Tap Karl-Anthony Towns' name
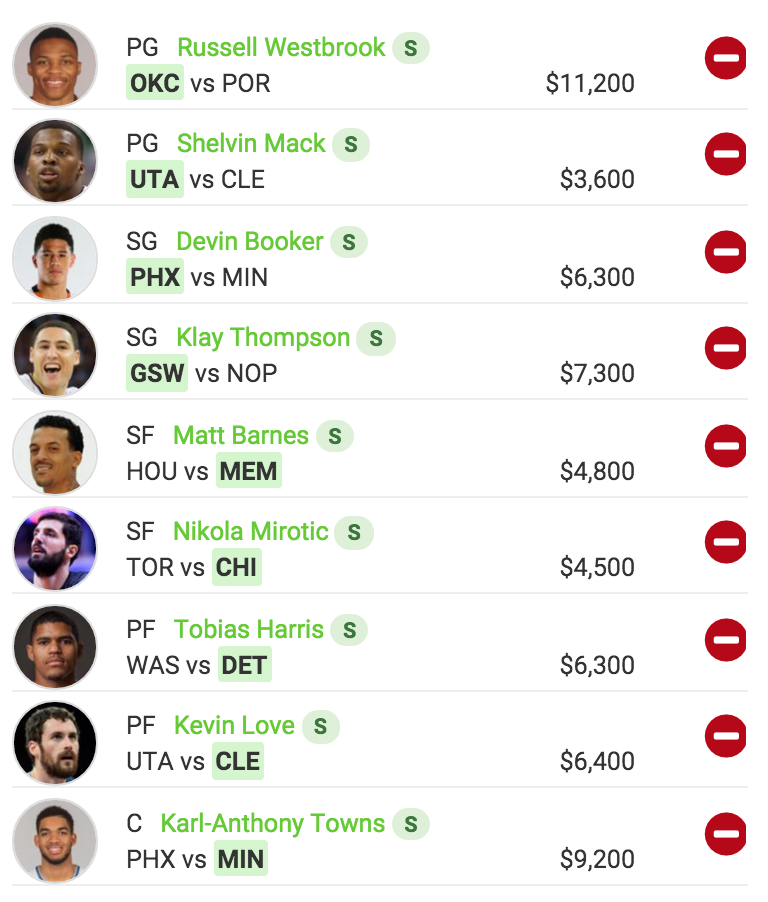768x902 pixels. pyautogui.click(x=272, y=823)
